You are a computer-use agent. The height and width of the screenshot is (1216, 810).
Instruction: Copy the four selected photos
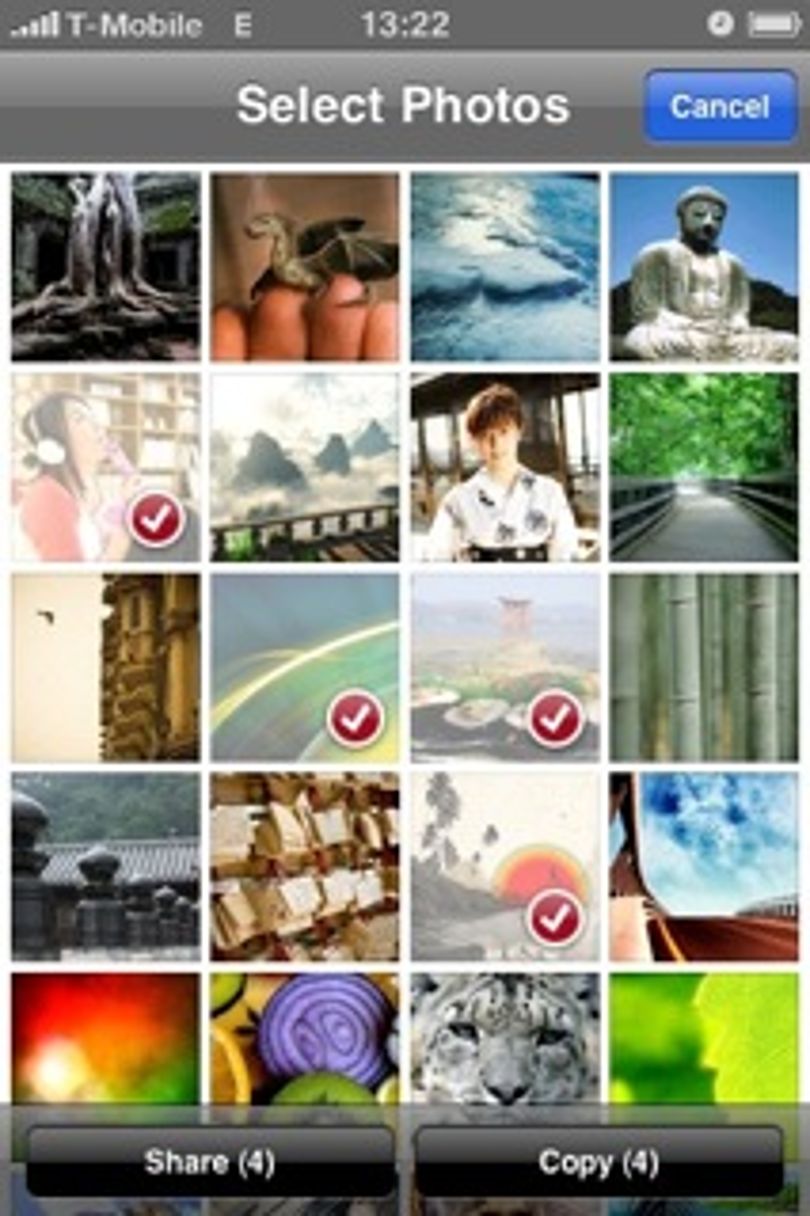(598, 1162)
